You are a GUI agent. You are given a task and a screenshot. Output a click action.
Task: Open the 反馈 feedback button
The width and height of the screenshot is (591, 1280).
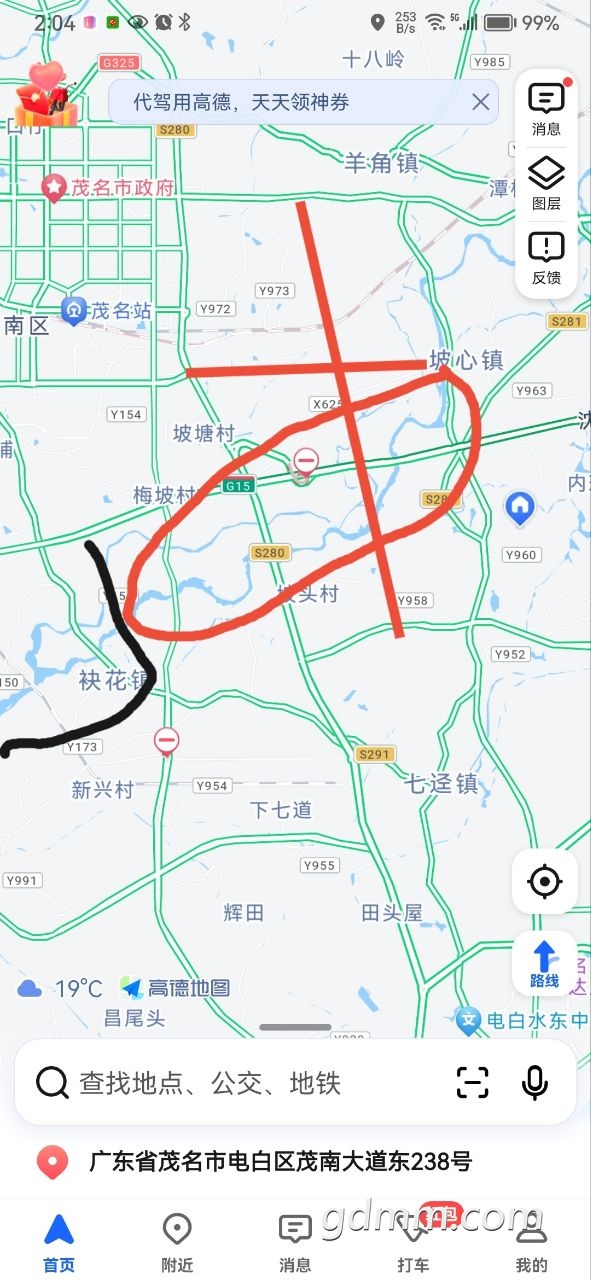coord(546,258)
